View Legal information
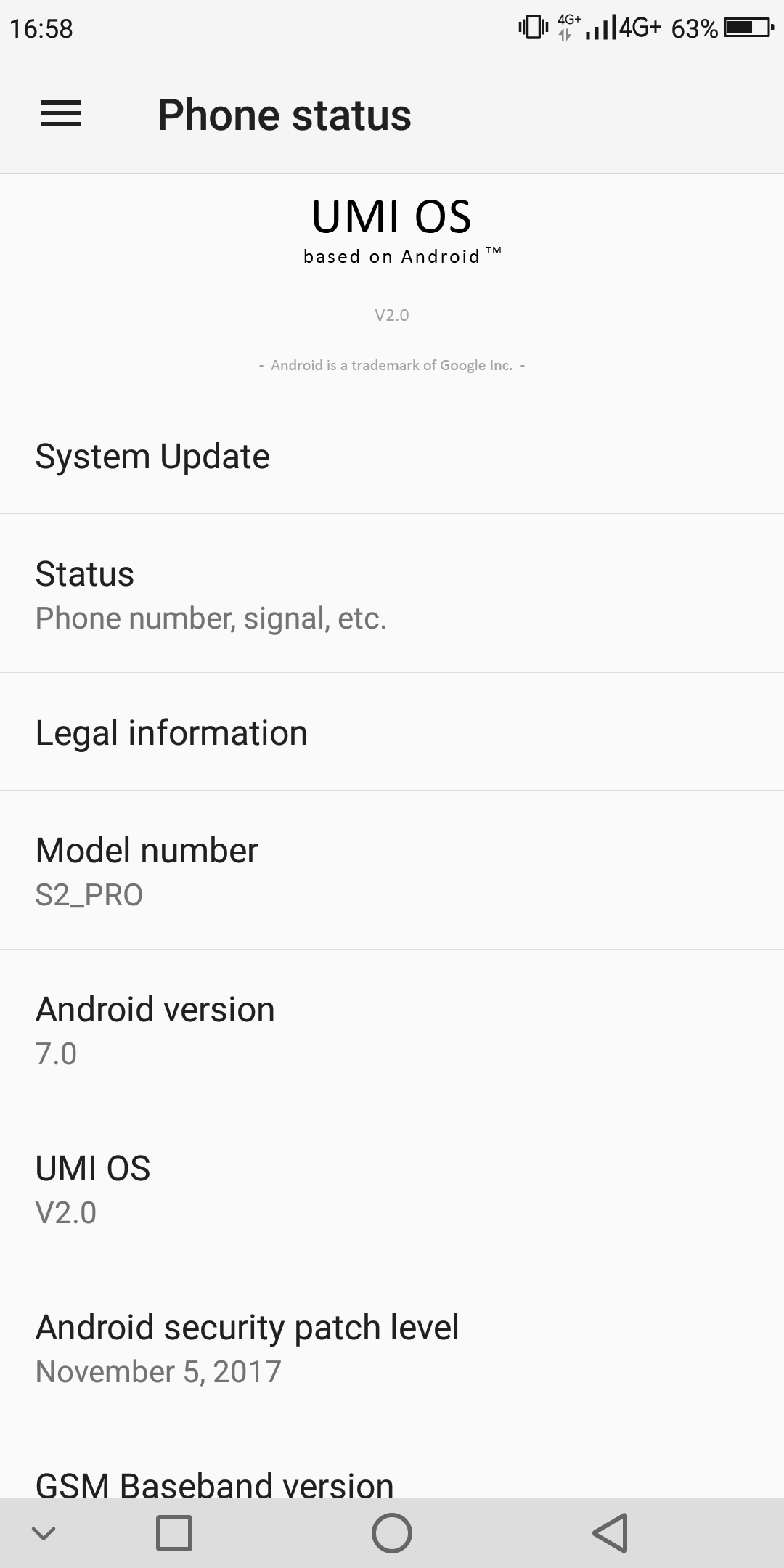Image resolution: width=784 pixels, height=1568 pixels. point(392,732)
